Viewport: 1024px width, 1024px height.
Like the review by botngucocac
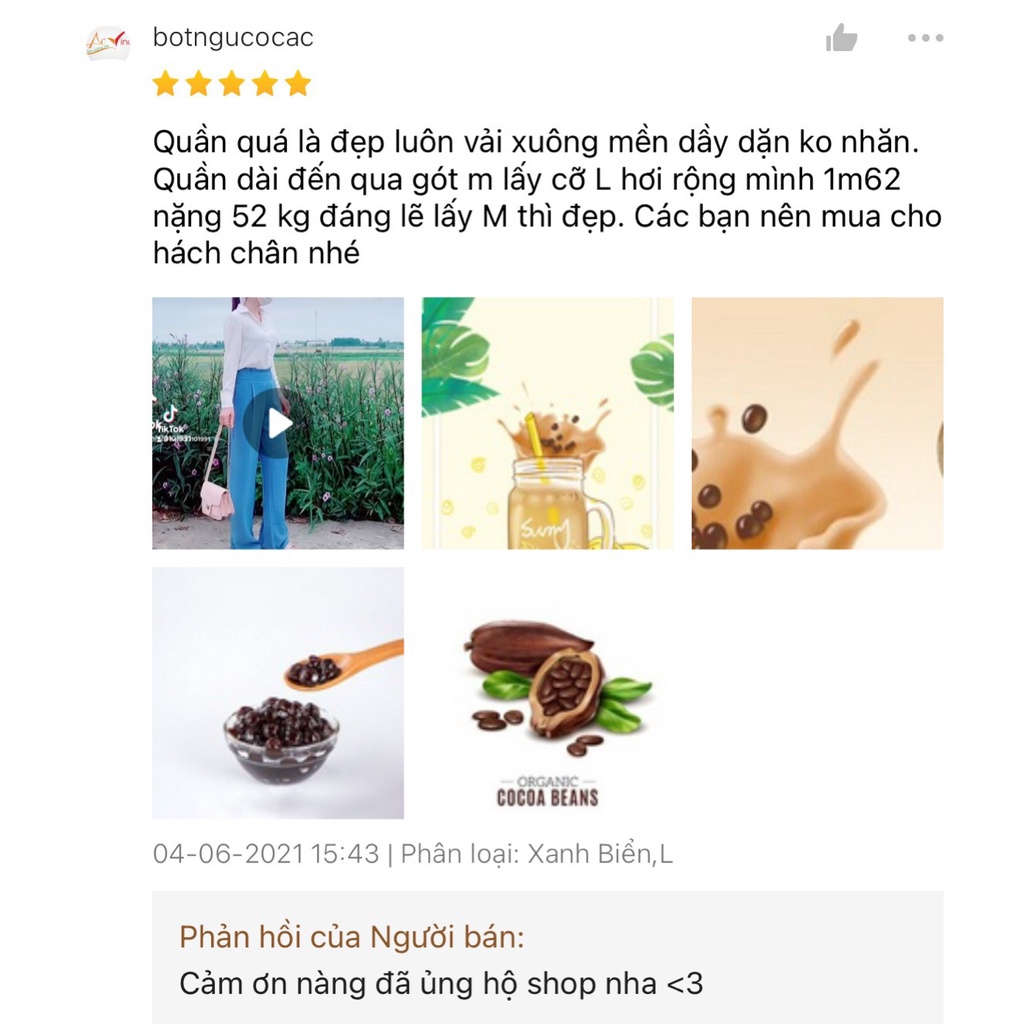click(841, 39)
